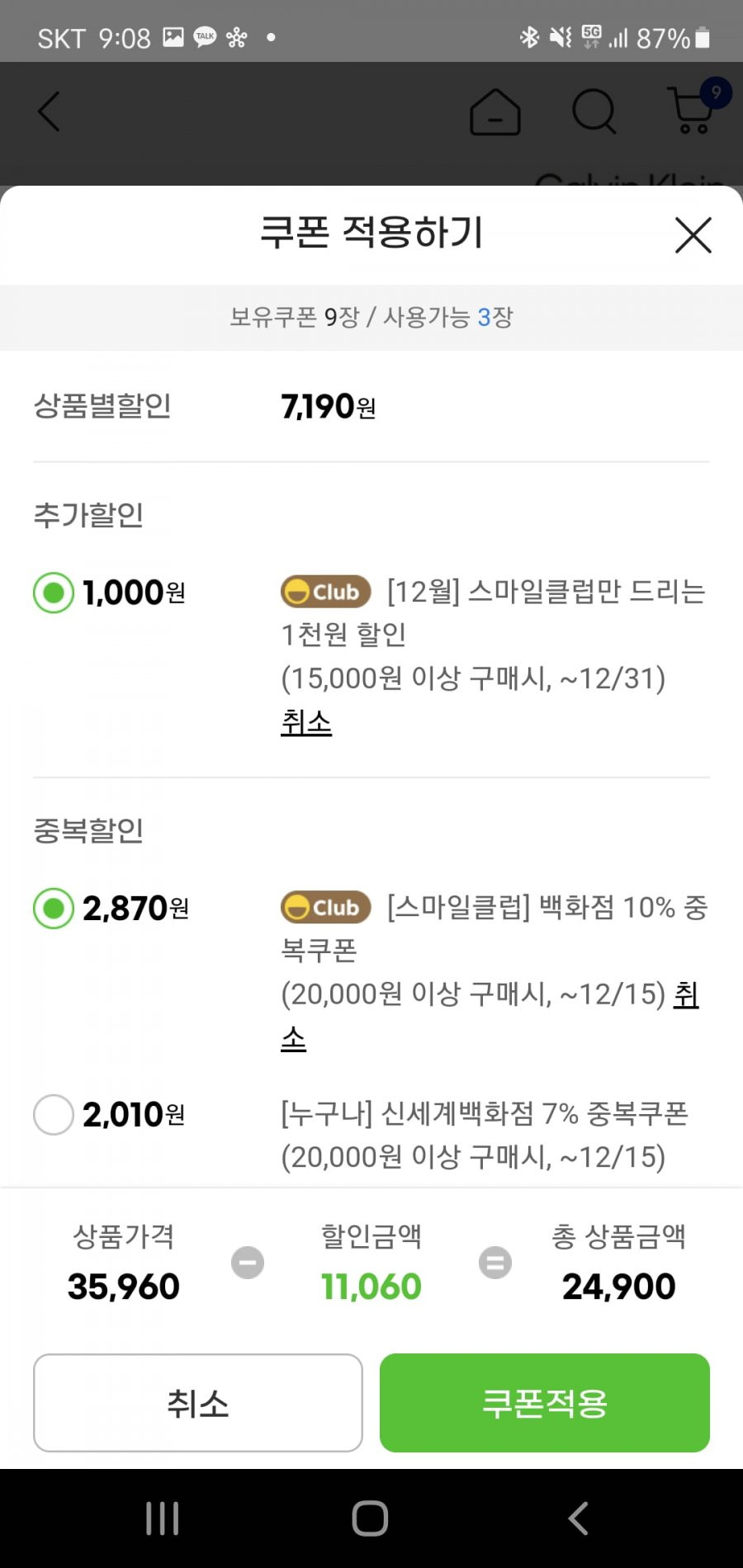
Task: Open the search magnifier icon
Action: (594, 111)
